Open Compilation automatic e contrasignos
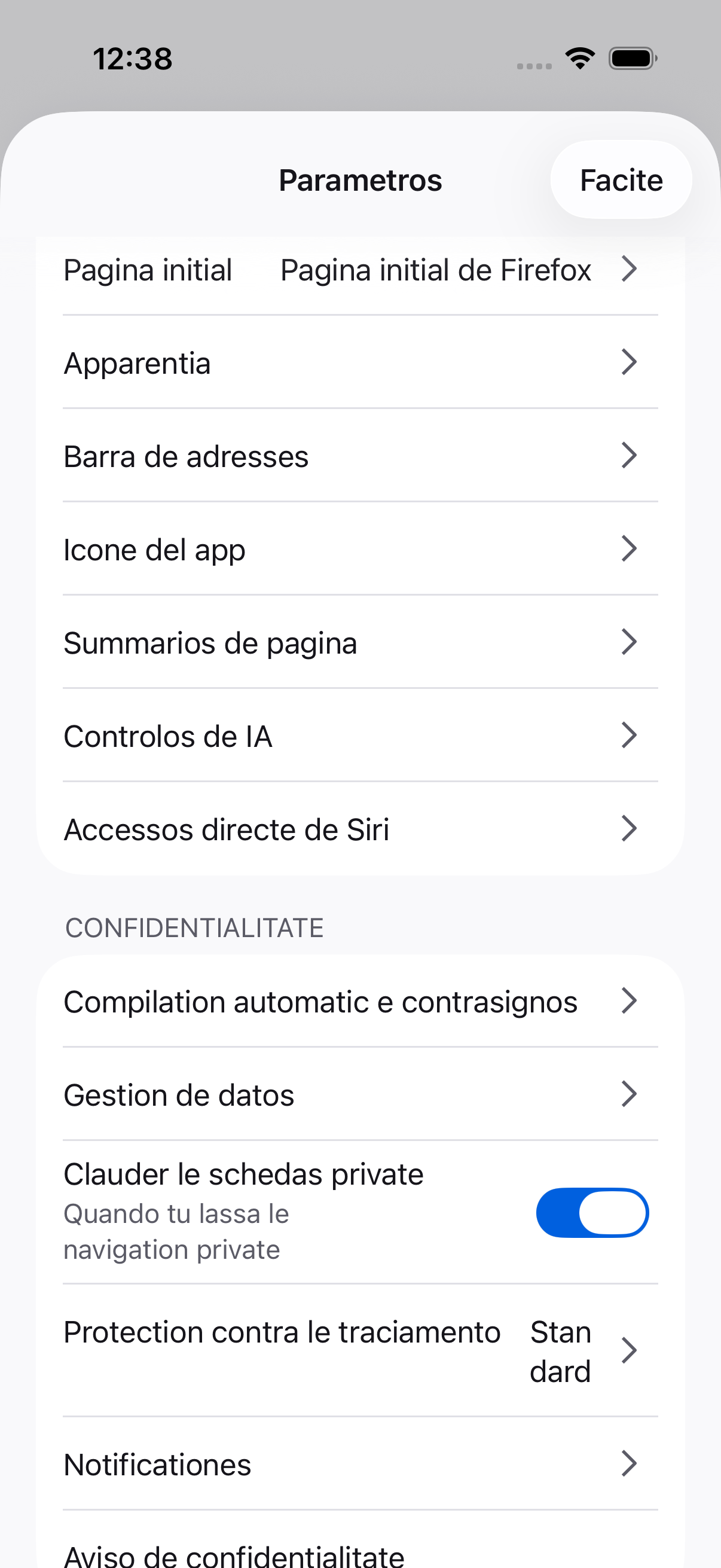The height and width of the screenshot is (1568, 721). pos(360,1002)
